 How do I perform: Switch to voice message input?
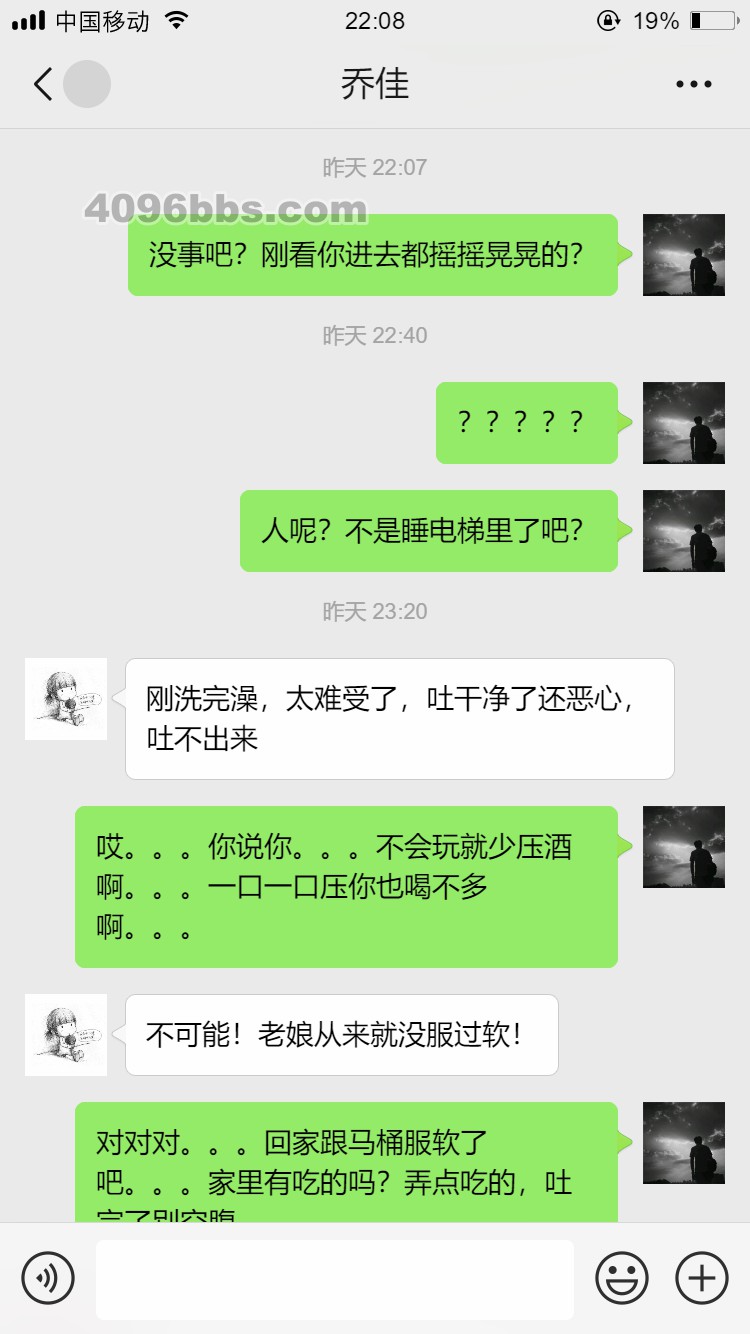[x=48, y=1278]
